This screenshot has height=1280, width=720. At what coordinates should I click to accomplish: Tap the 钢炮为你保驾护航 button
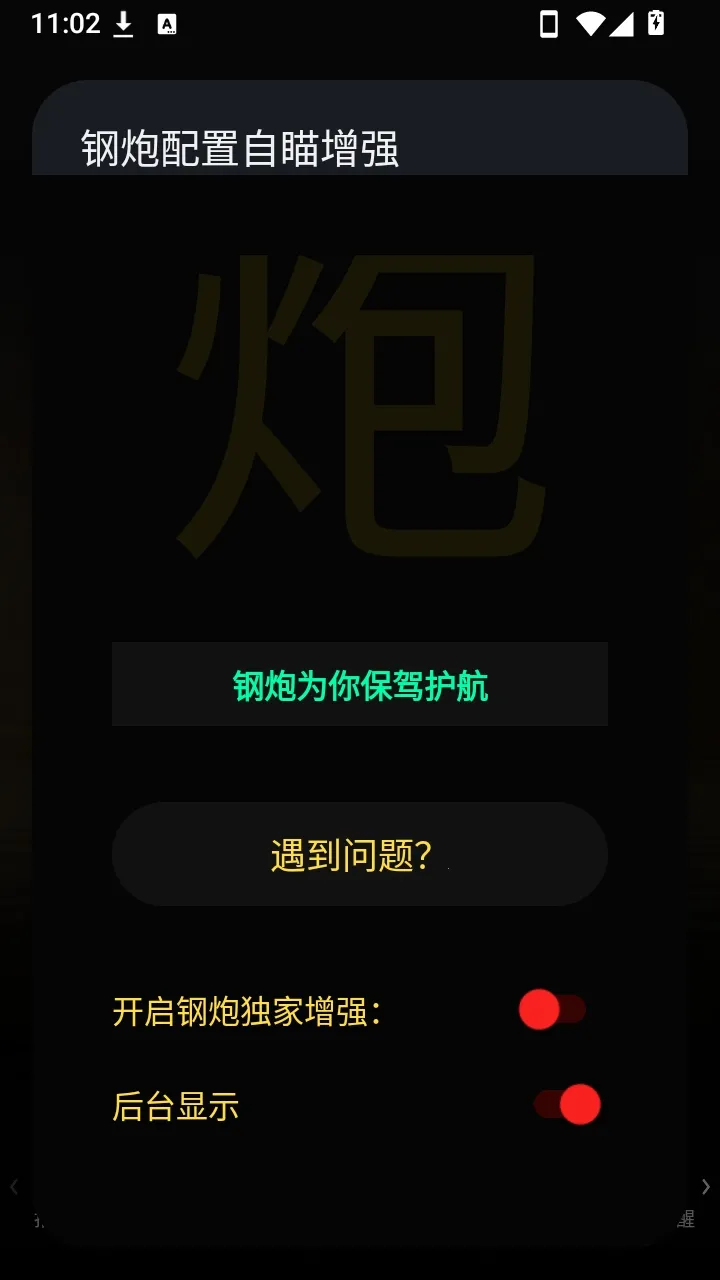click(x=360, y=684)
